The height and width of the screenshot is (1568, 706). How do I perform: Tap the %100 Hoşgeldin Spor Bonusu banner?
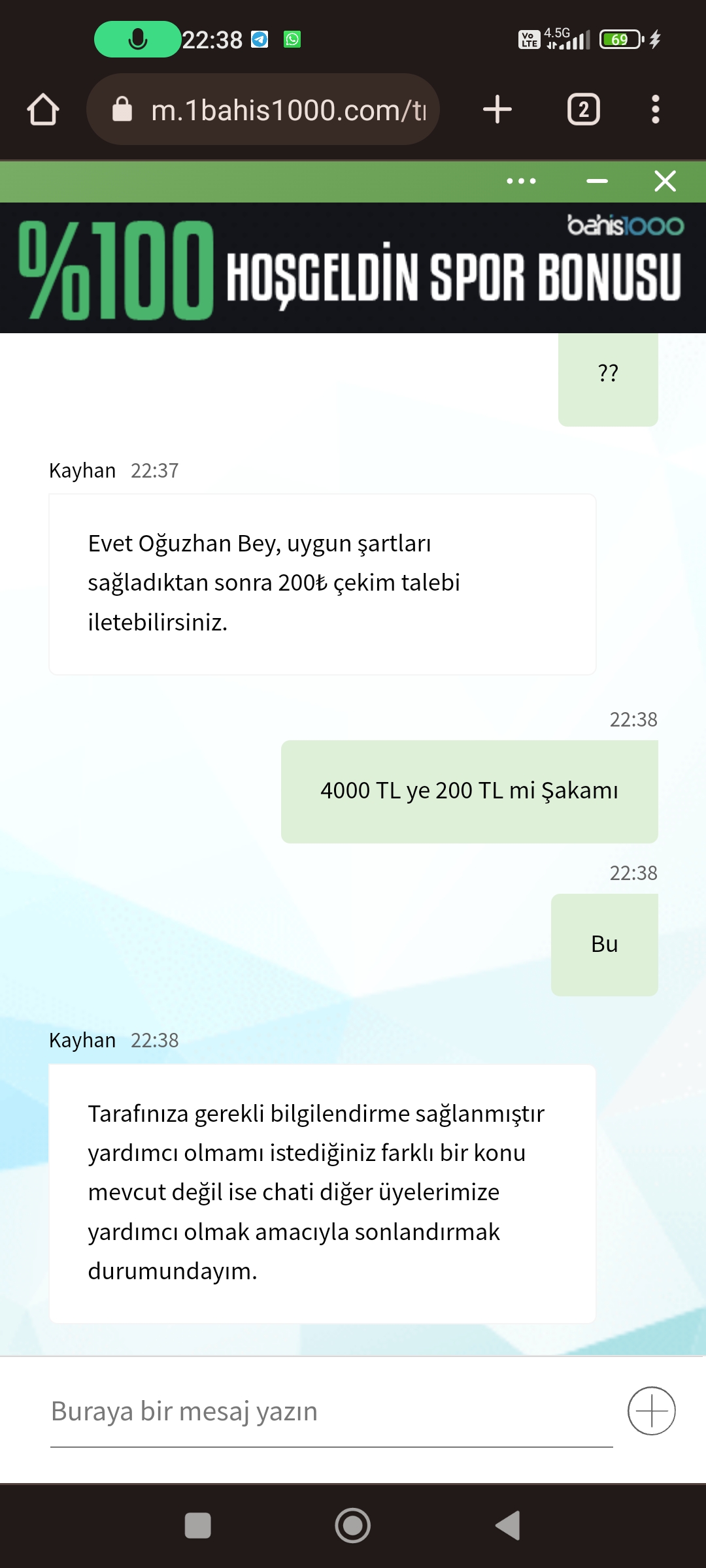[353, 268]
